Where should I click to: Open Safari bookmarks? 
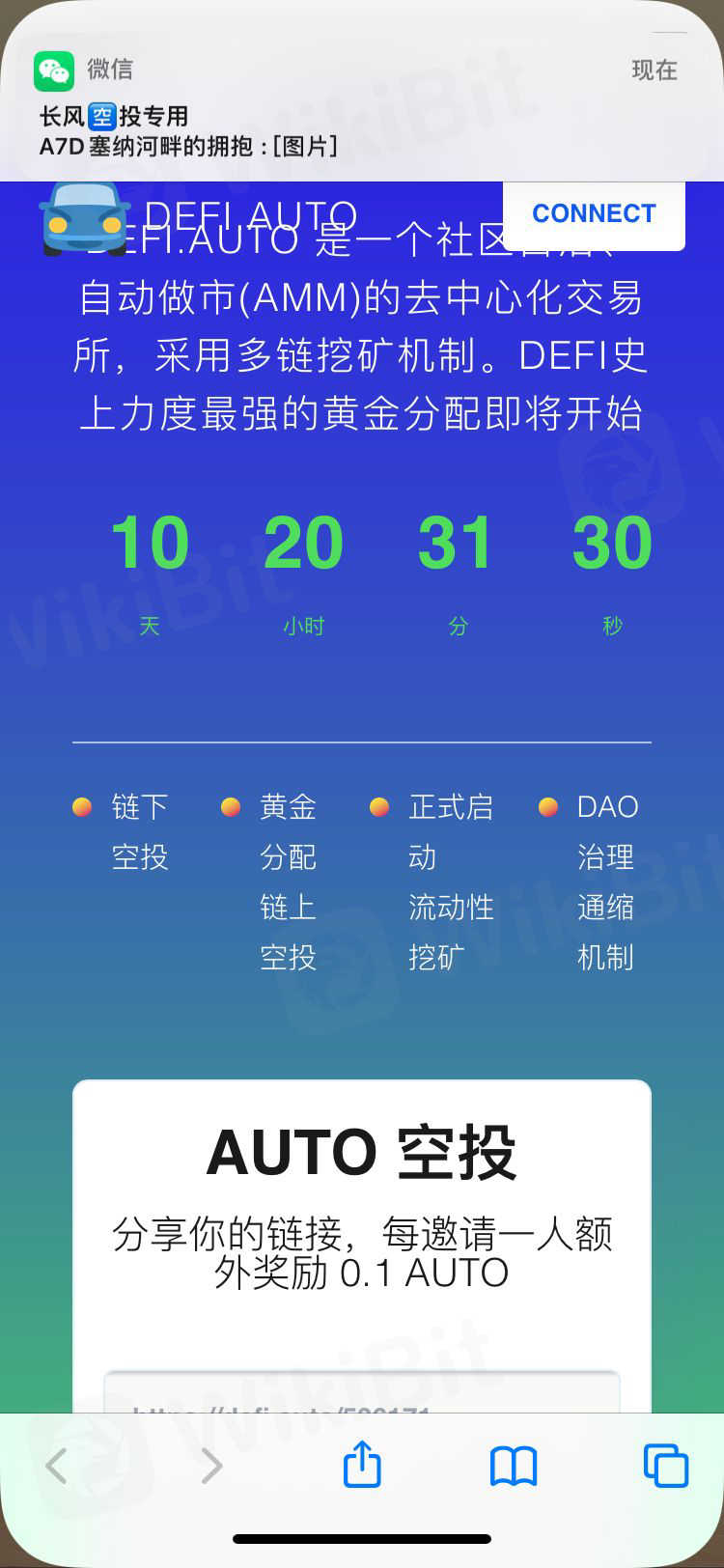point(514,1466)
